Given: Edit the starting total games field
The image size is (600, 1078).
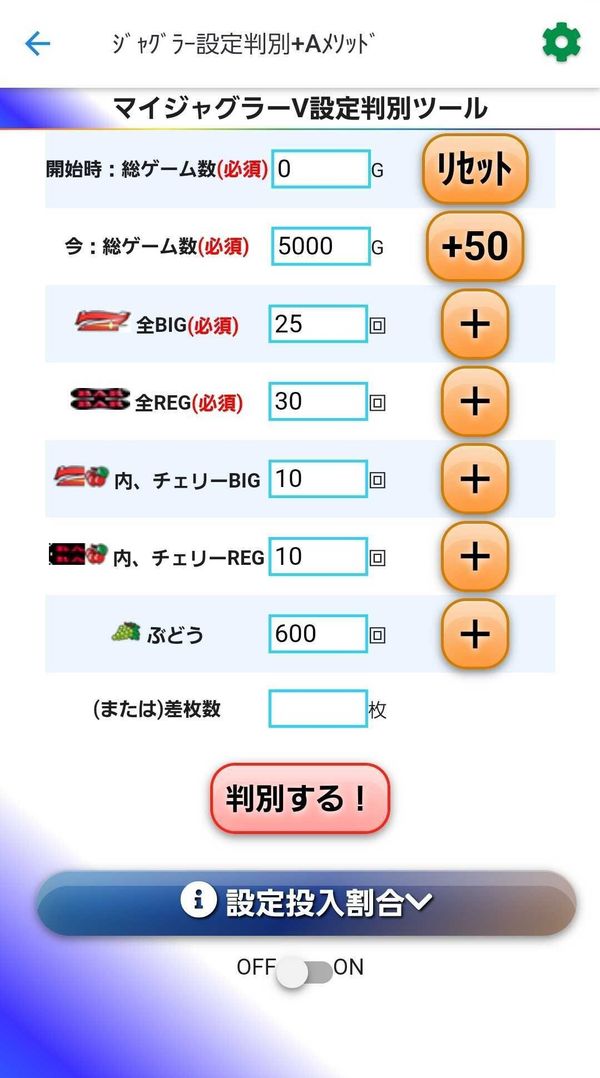Looking at the screenshot, I should (x=321, y=168).
